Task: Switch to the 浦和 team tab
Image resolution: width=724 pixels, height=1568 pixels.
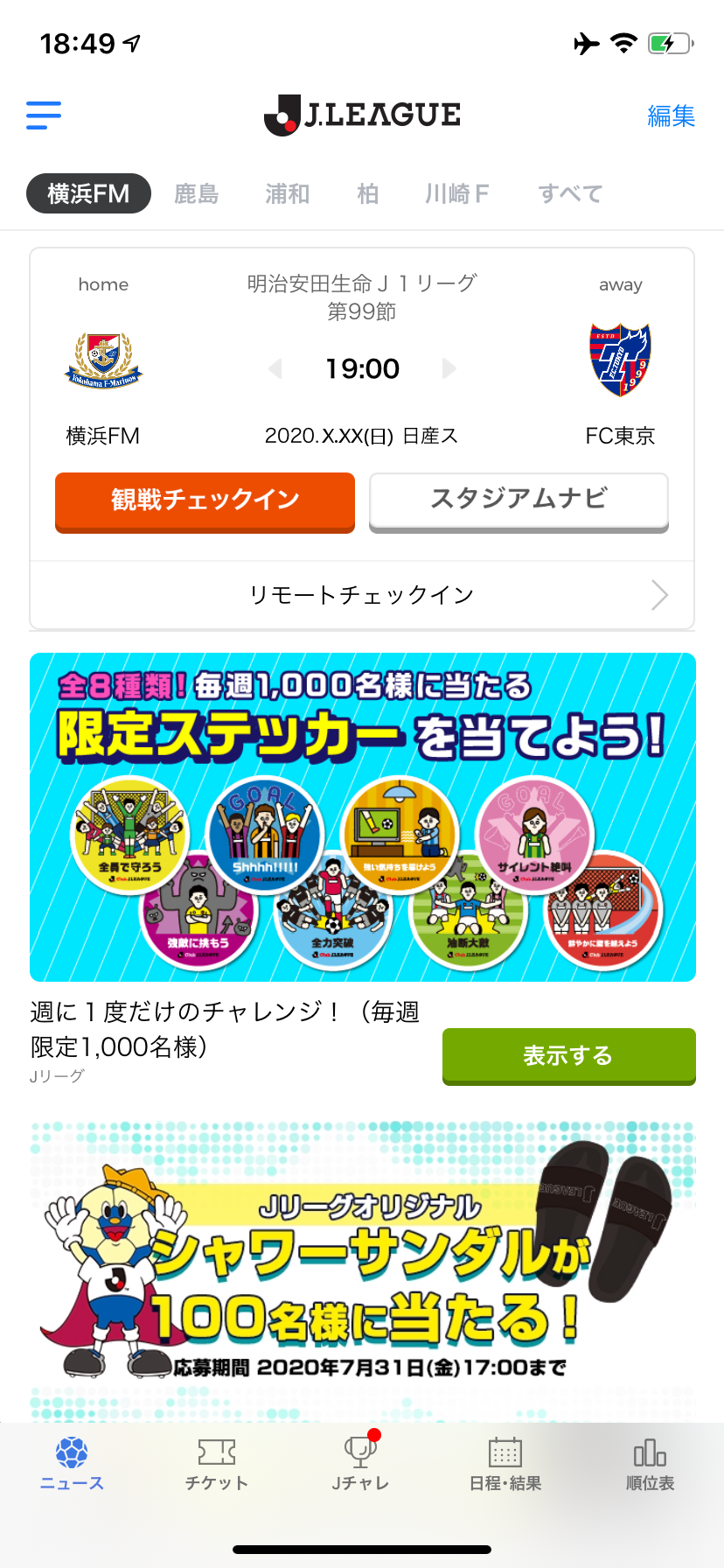Action: pyautogui.click(x=288, y=193)
